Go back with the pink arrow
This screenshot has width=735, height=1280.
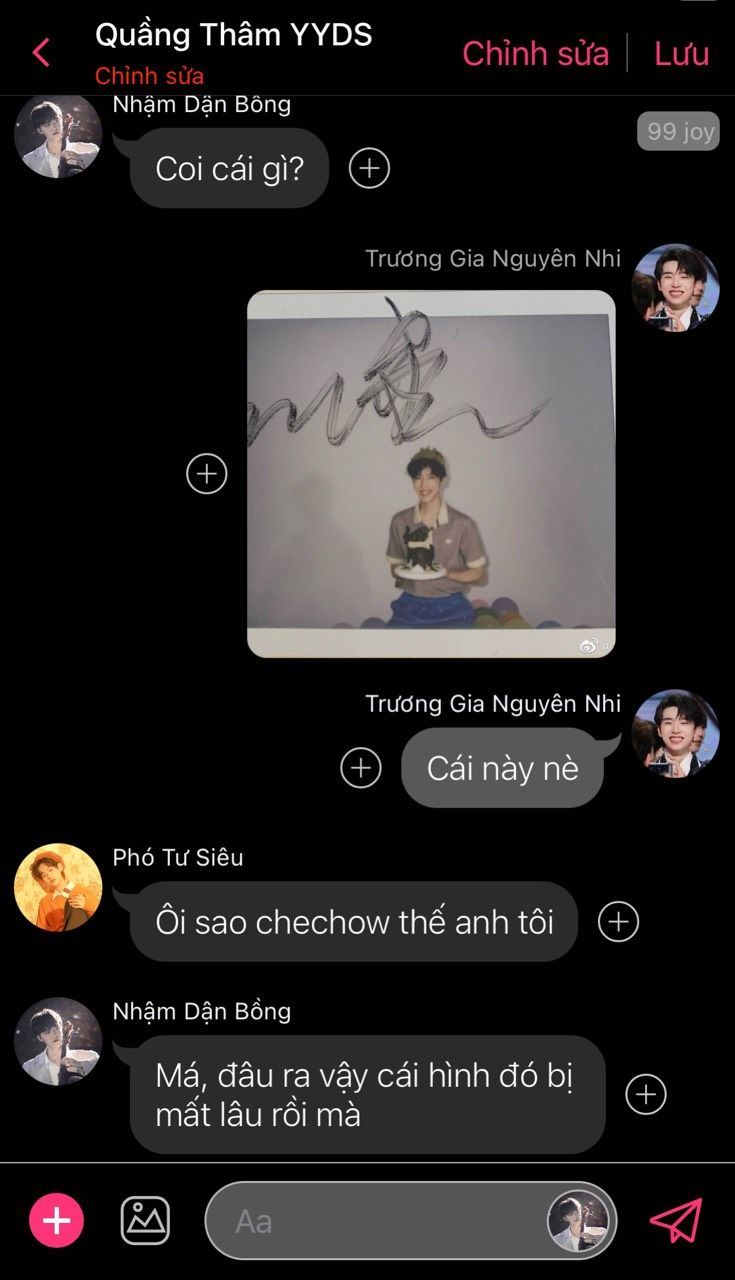(41, 52)
